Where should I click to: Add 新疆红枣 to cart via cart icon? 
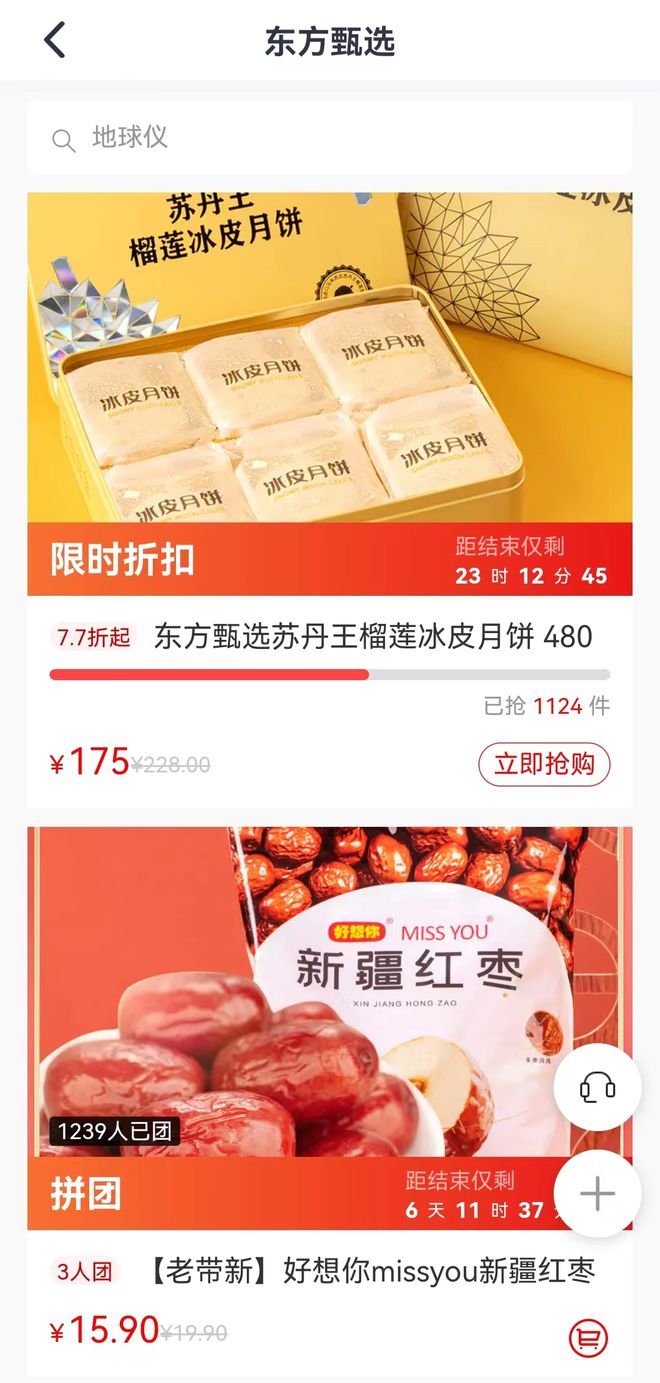click(x=588, y=1337)
